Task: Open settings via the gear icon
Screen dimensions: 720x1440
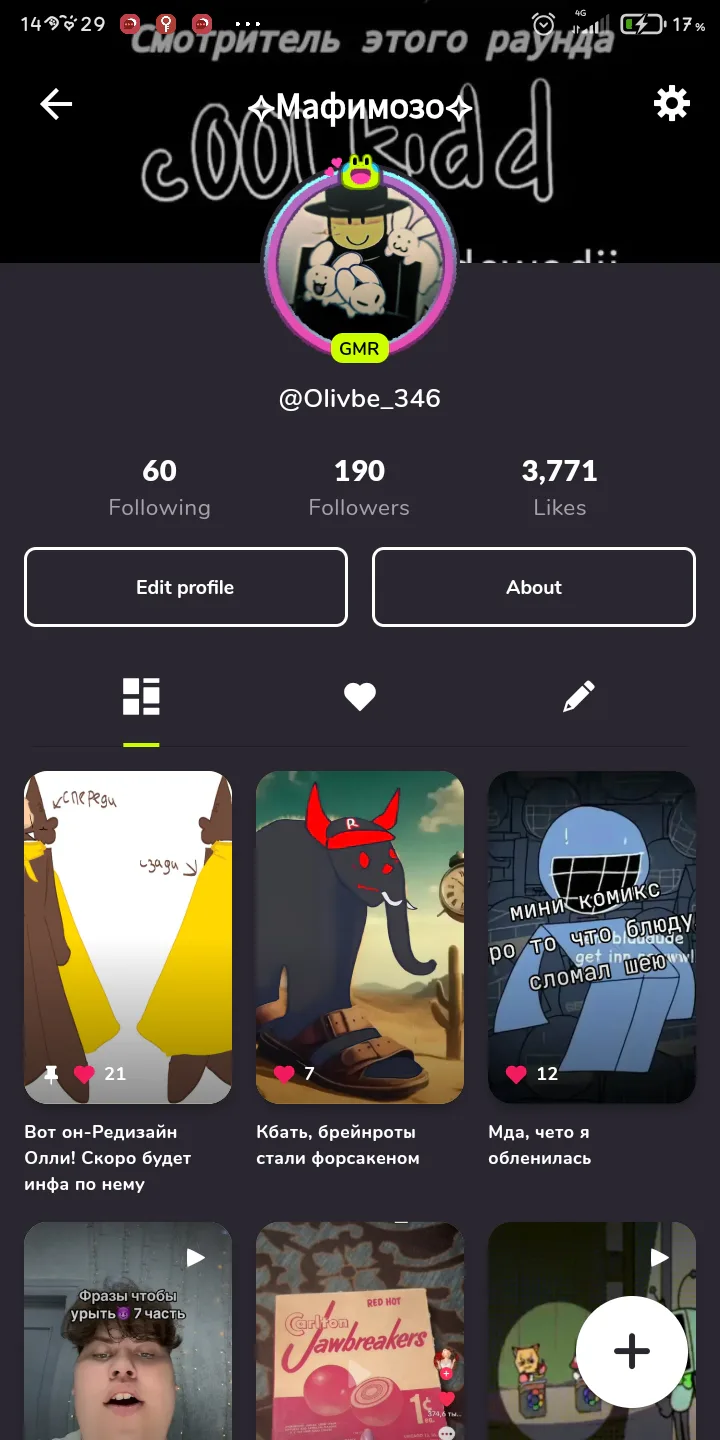Action: (x=671, y=103)
